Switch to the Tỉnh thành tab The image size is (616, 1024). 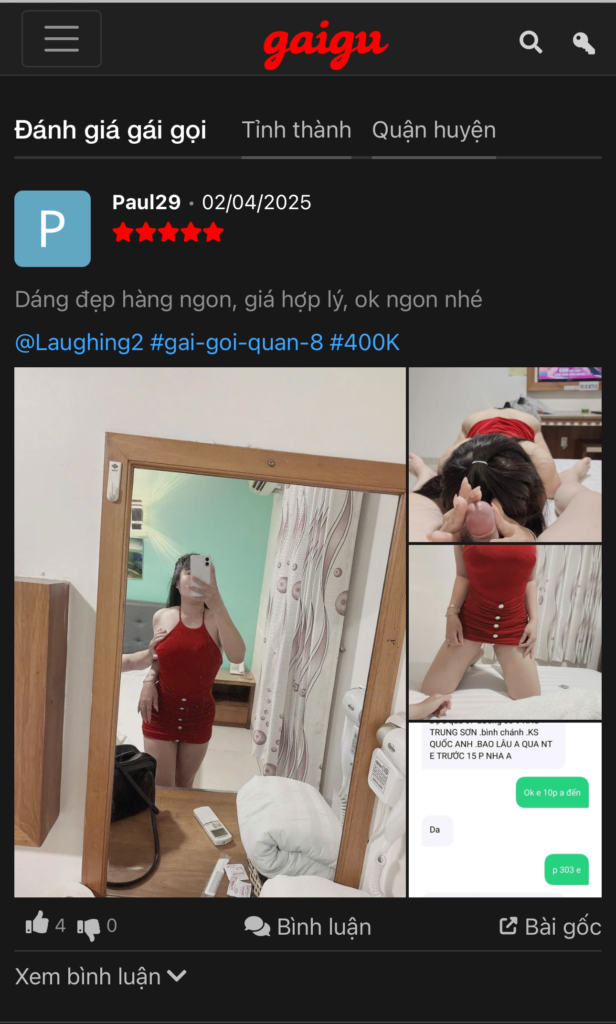296,130
